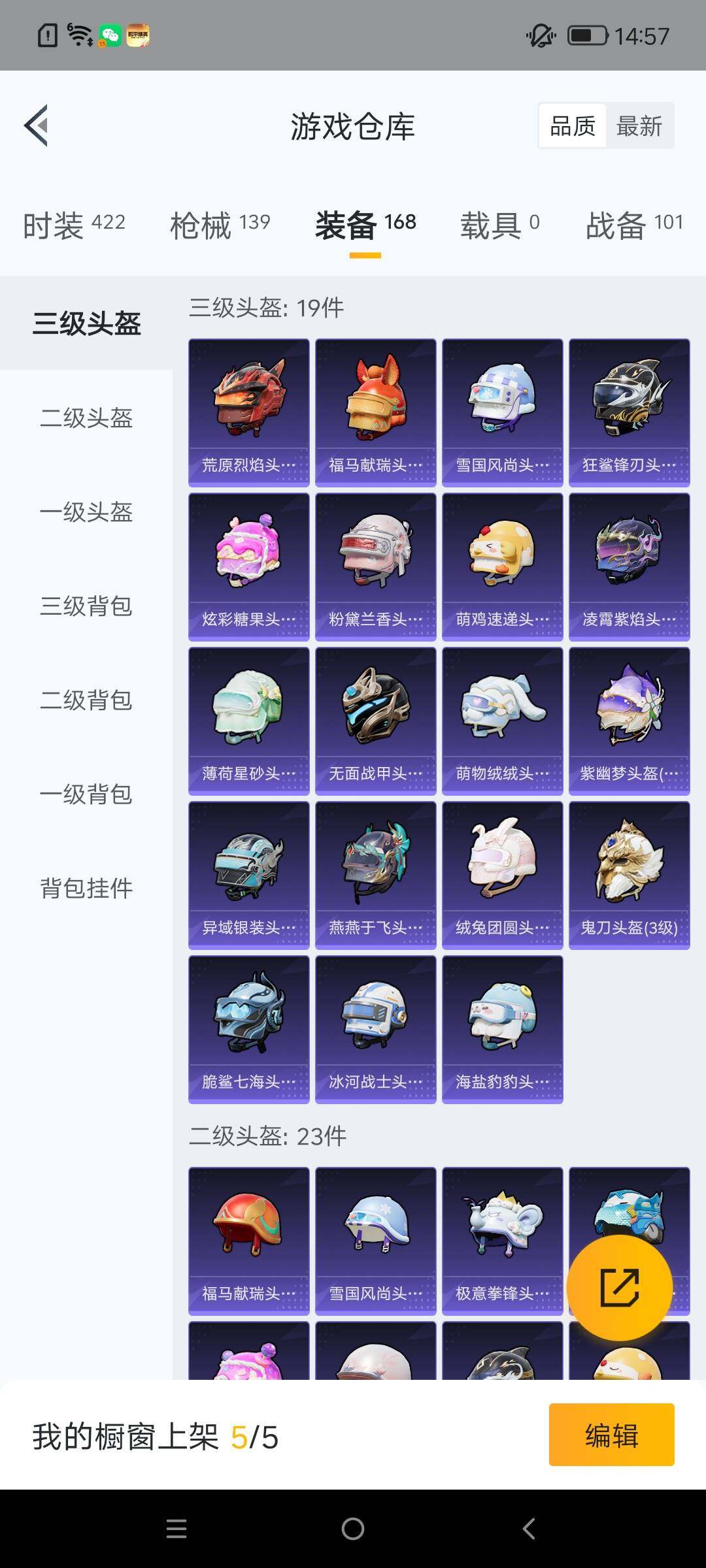Tap the 编辑 button
The image size is (706, 1568).
tap(611, 1435)
